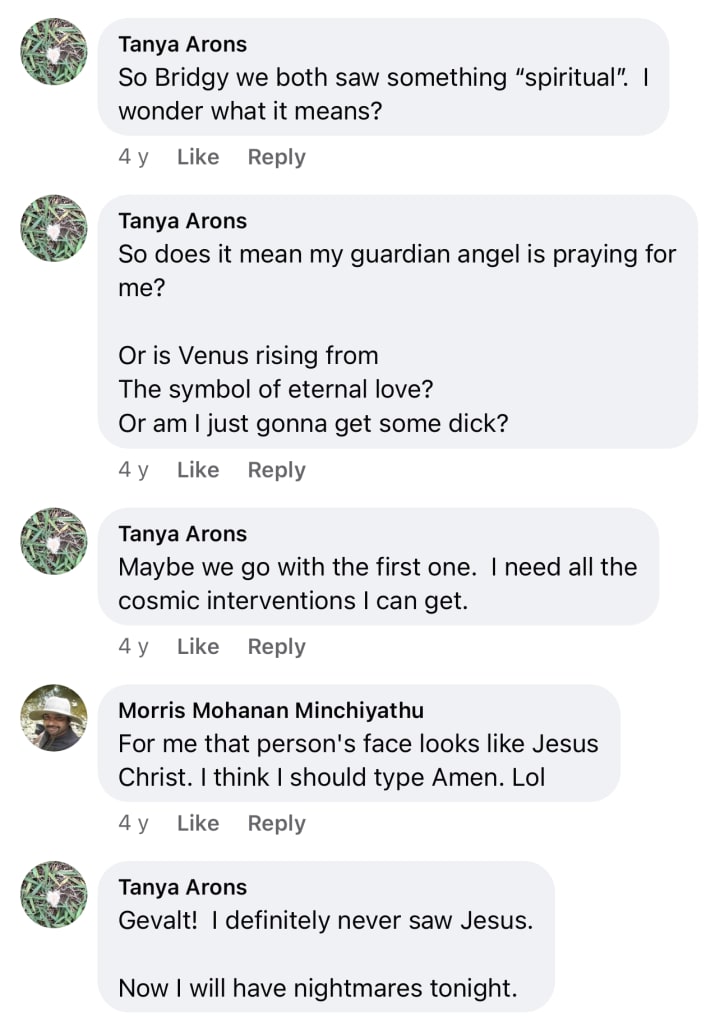Like Morris Mohanan Minchiyathu's comment
The image size is (720, 1018).
(198, 823)
